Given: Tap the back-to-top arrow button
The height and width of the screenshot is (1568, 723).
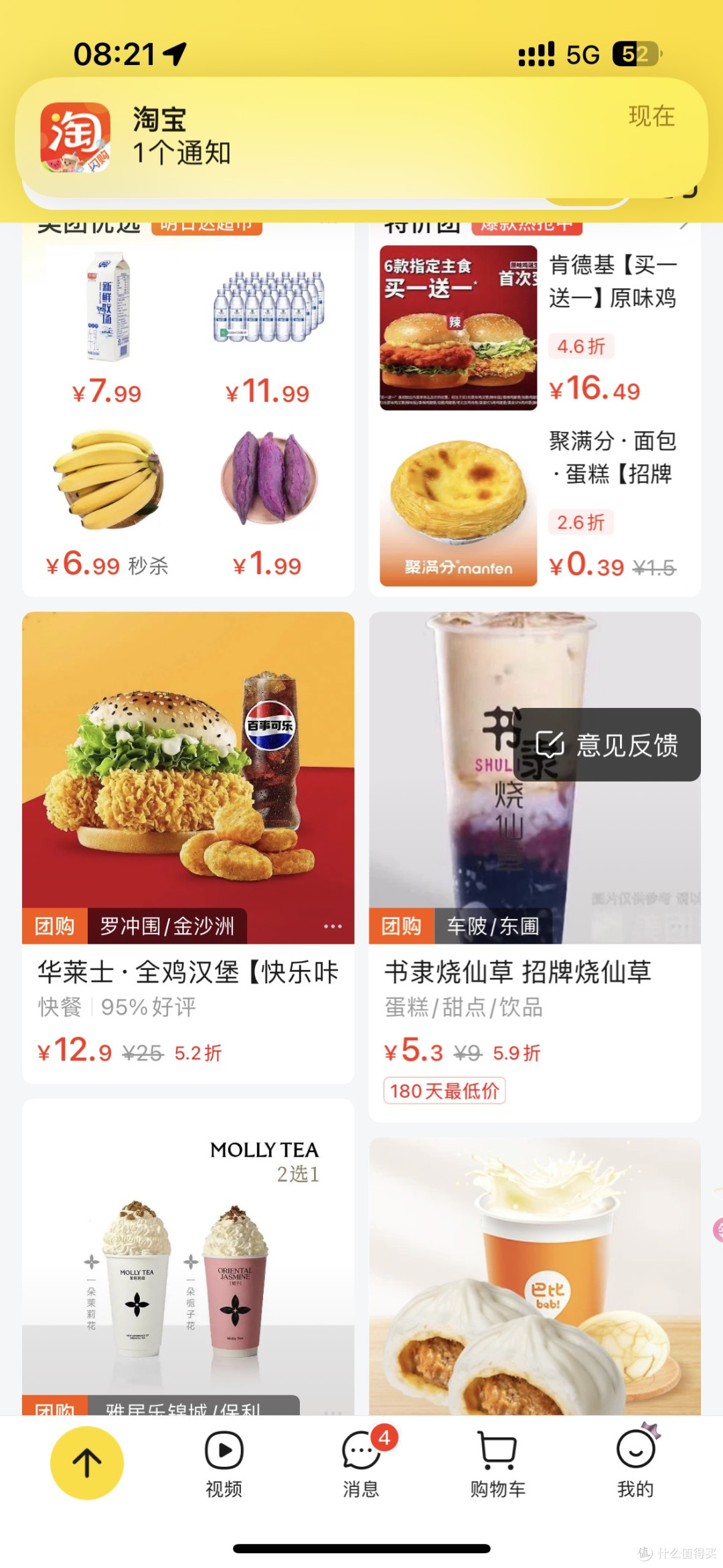Looking at the screenshot, I should pos(87,1463).
